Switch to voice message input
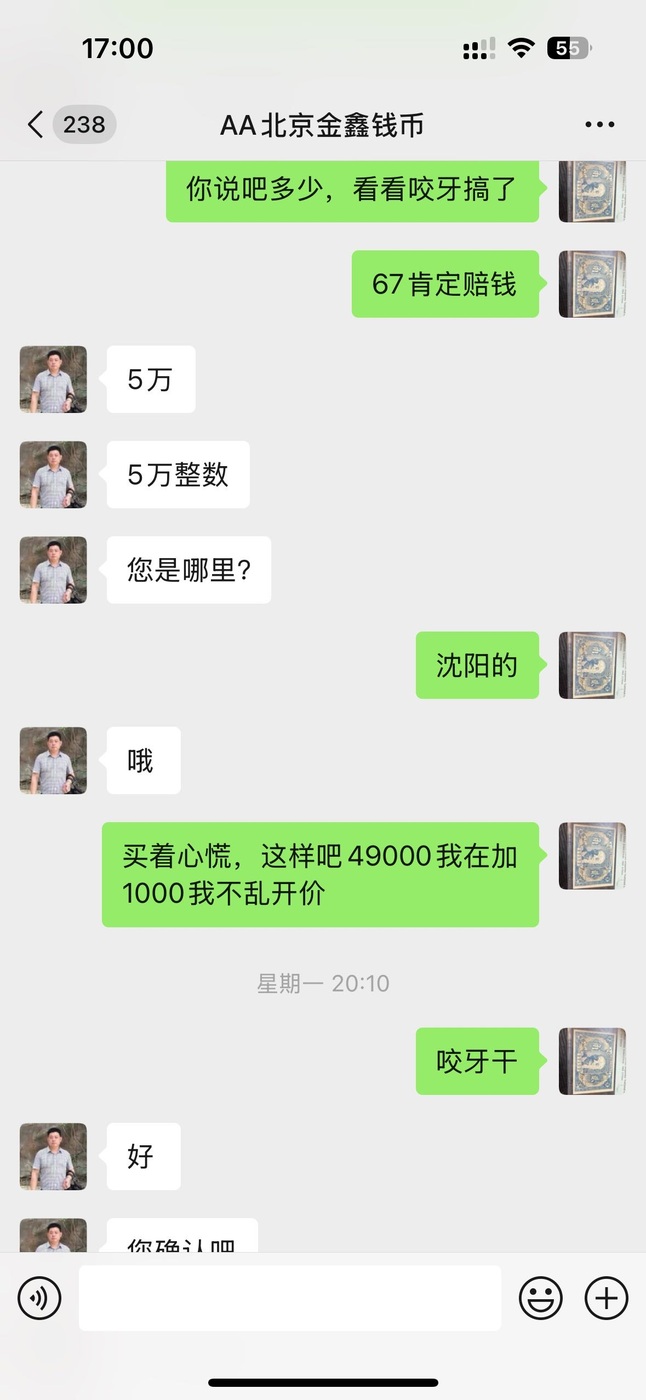 point(40,1298)
